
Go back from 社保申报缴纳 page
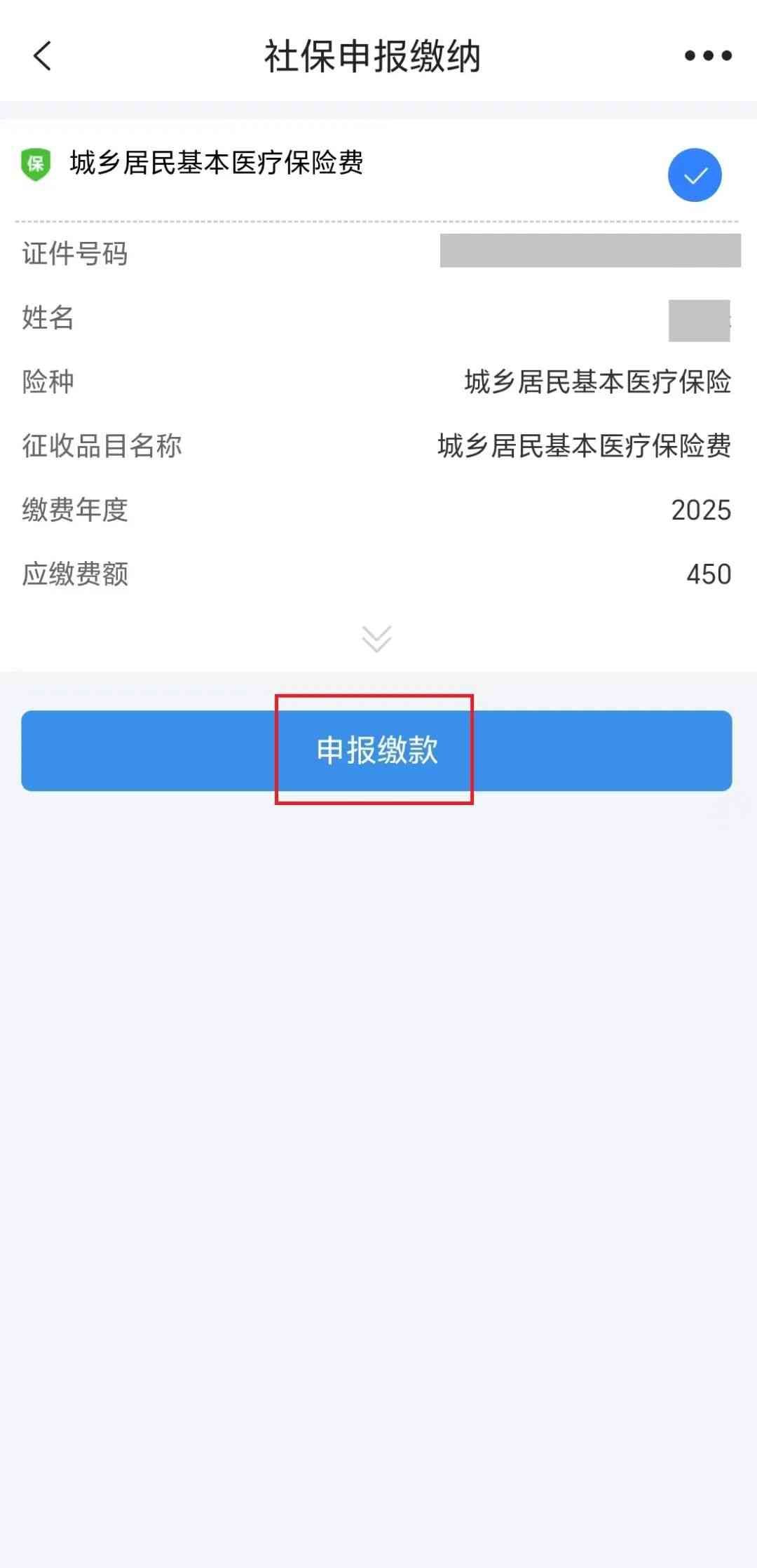point(43,56)
